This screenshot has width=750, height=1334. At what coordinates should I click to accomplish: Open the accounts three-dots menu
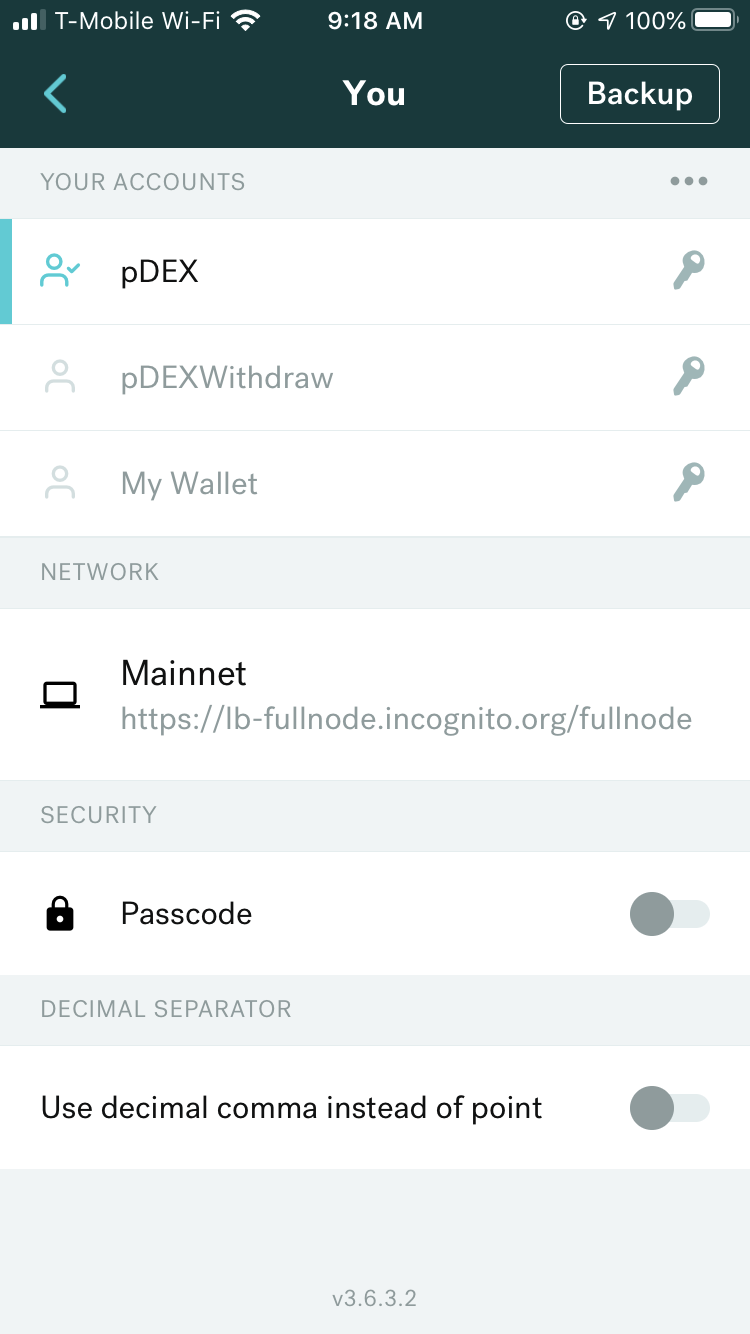coord(689,181)
